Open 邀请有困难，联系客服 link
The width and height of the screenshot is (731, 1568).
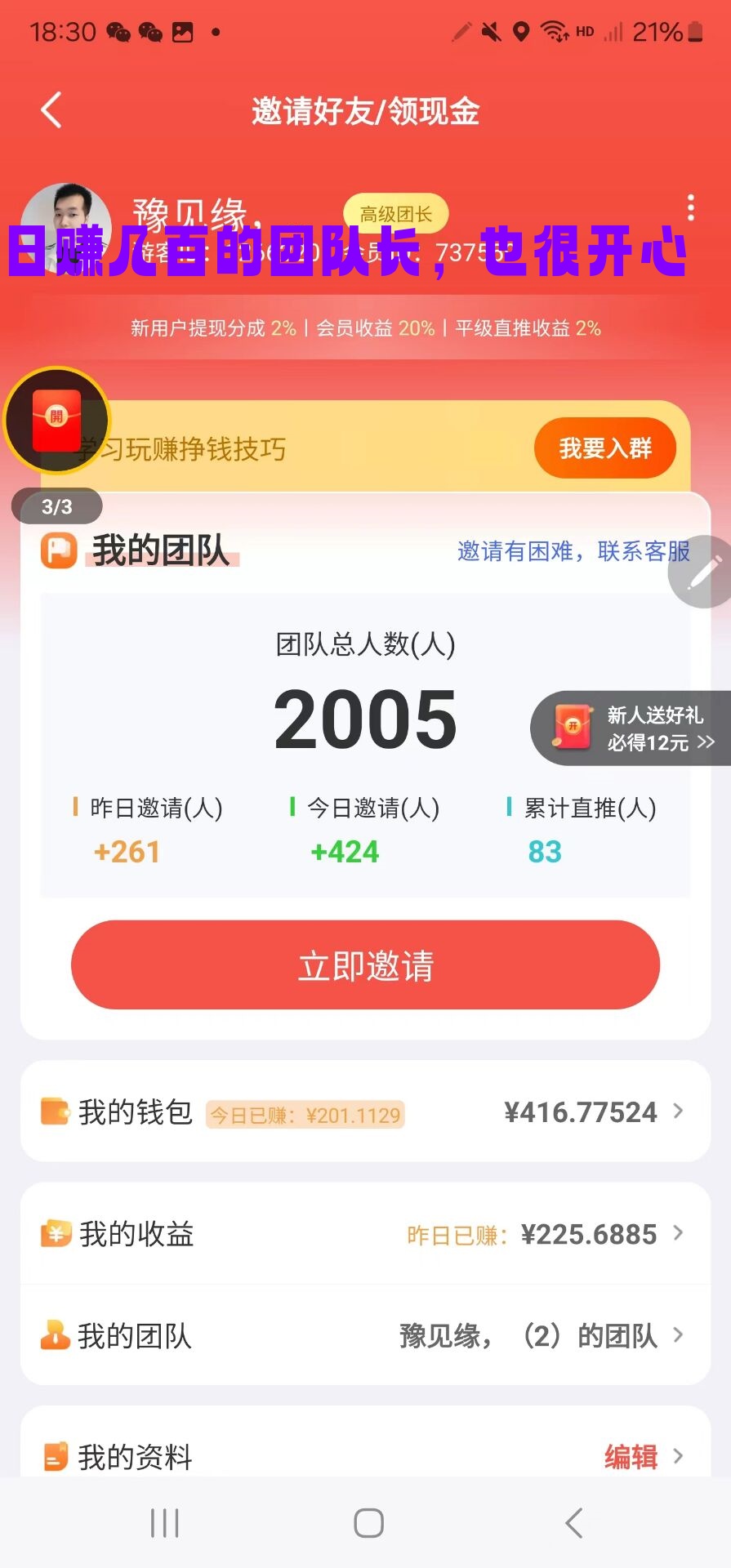[573, 551]
